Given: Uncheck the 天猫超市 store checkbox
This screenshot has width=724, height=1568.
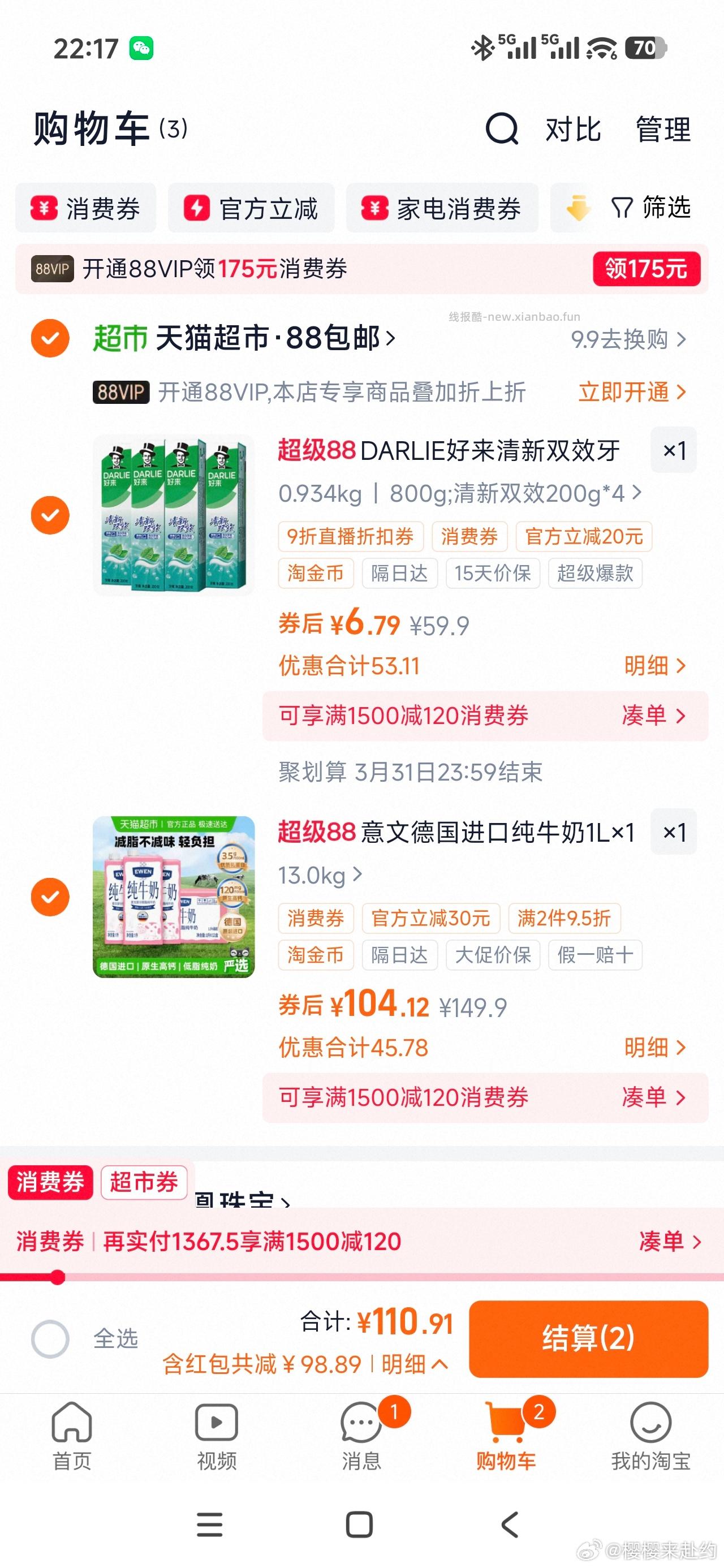Looking at the screenshot, I should click(50, 338).
